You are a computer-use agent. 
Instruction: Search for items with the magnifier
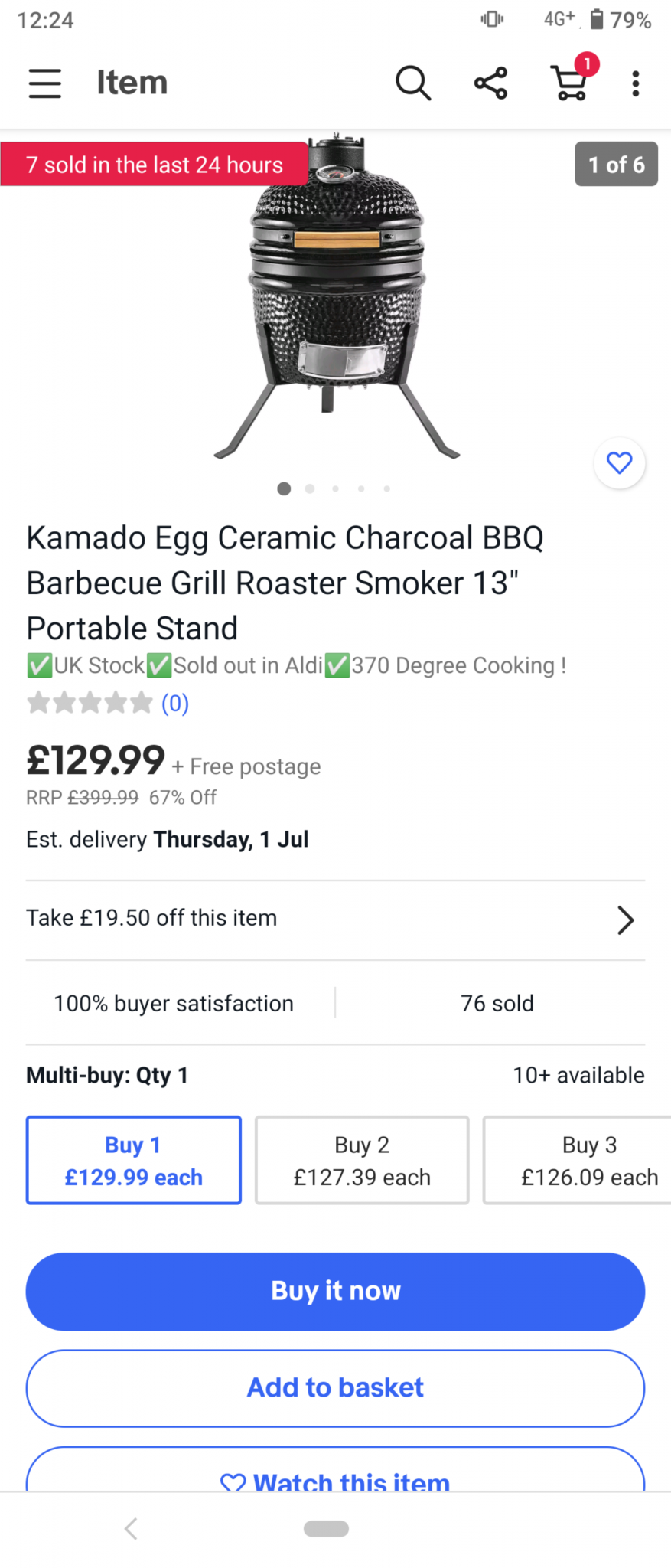point(413,83)
